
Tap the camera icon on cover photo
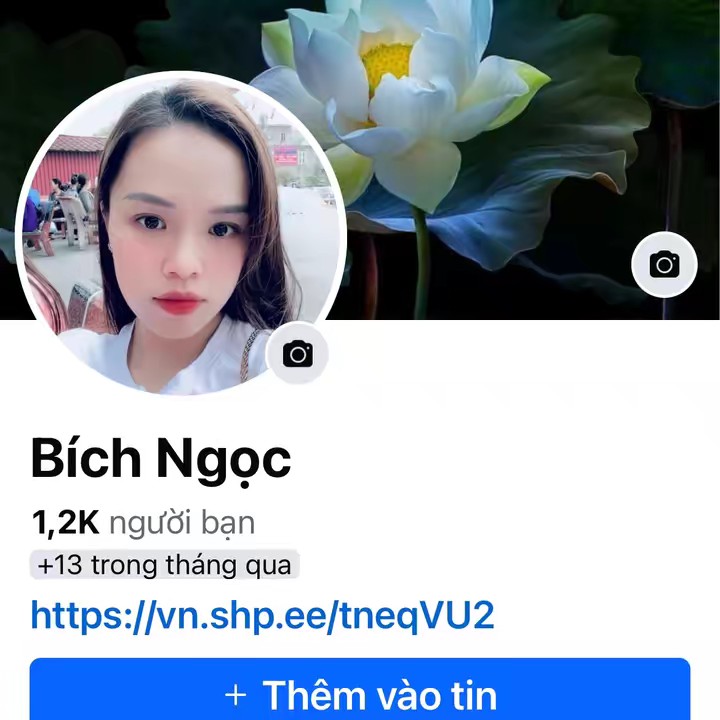click(x=664, y=264)
